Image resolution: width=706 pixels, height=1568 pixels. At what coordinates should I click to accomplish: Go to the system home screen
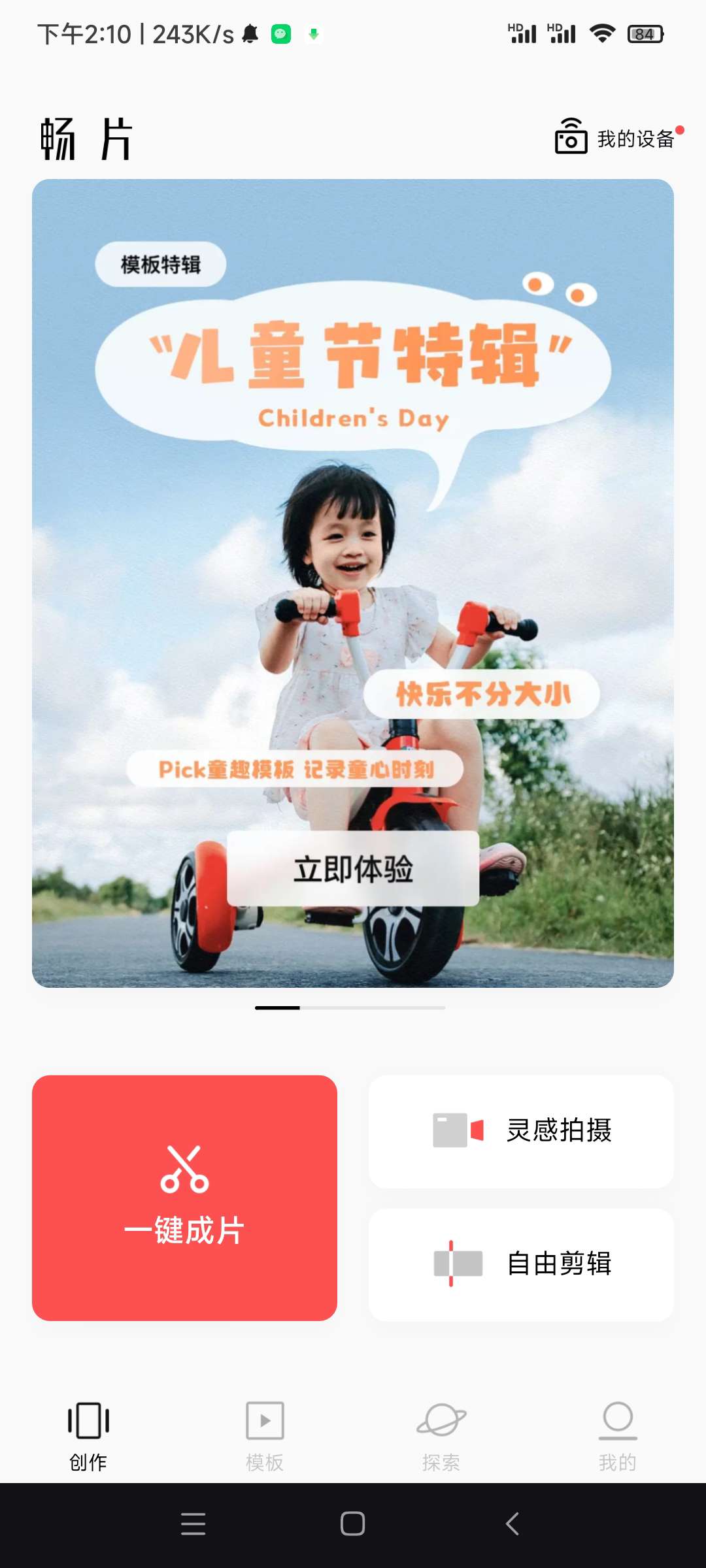pyautogui.click(x=353, y=1524)
